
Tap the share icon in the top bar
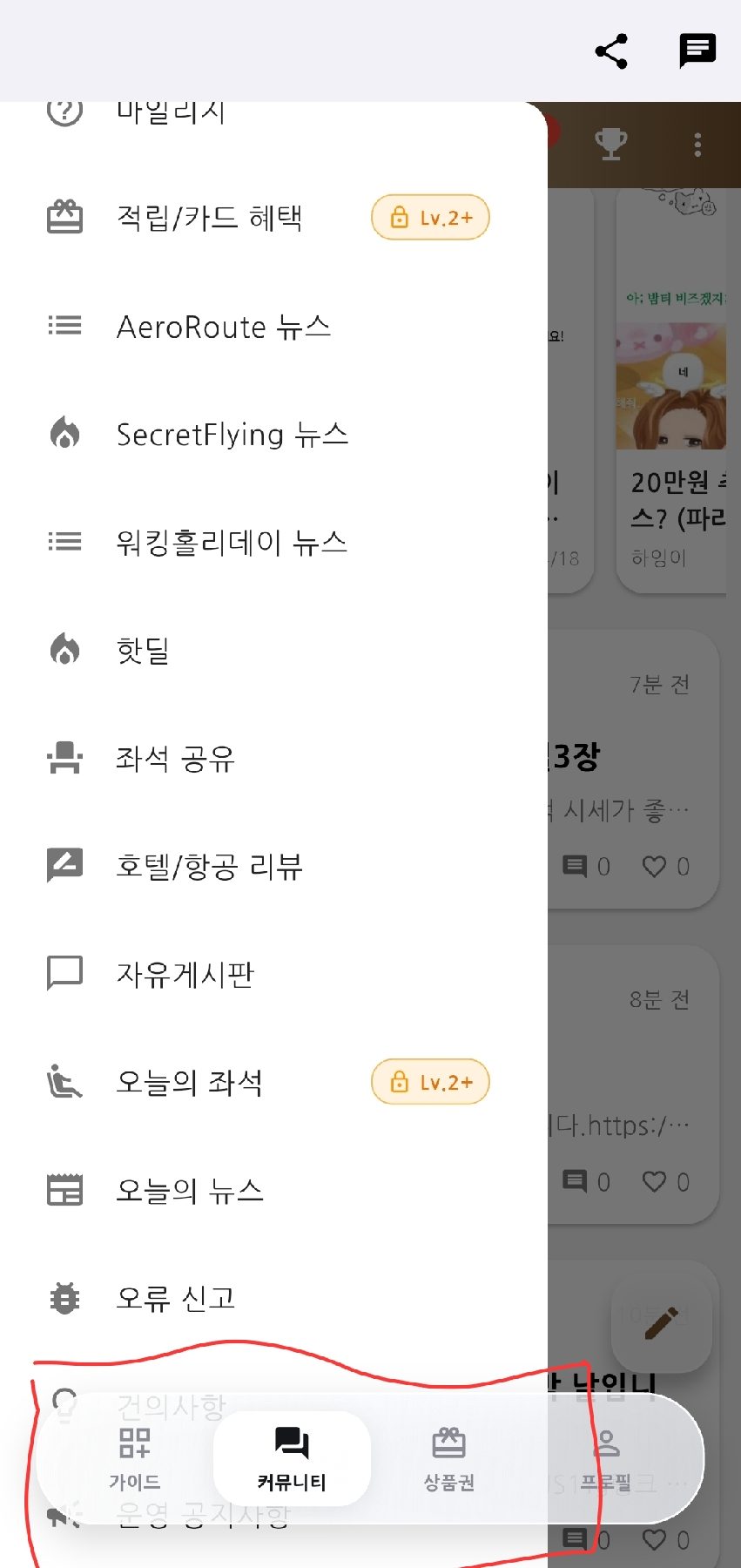pos(611,51)
